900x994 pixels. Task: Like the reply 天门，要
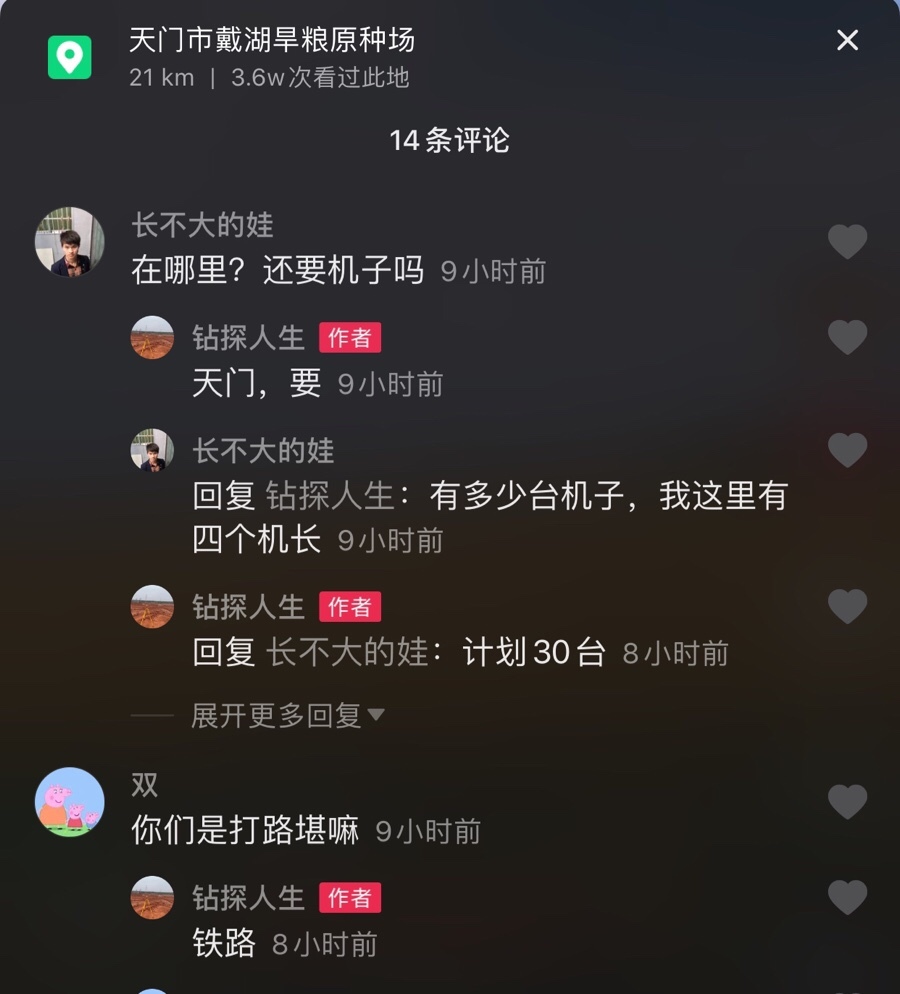coord(847,337)
